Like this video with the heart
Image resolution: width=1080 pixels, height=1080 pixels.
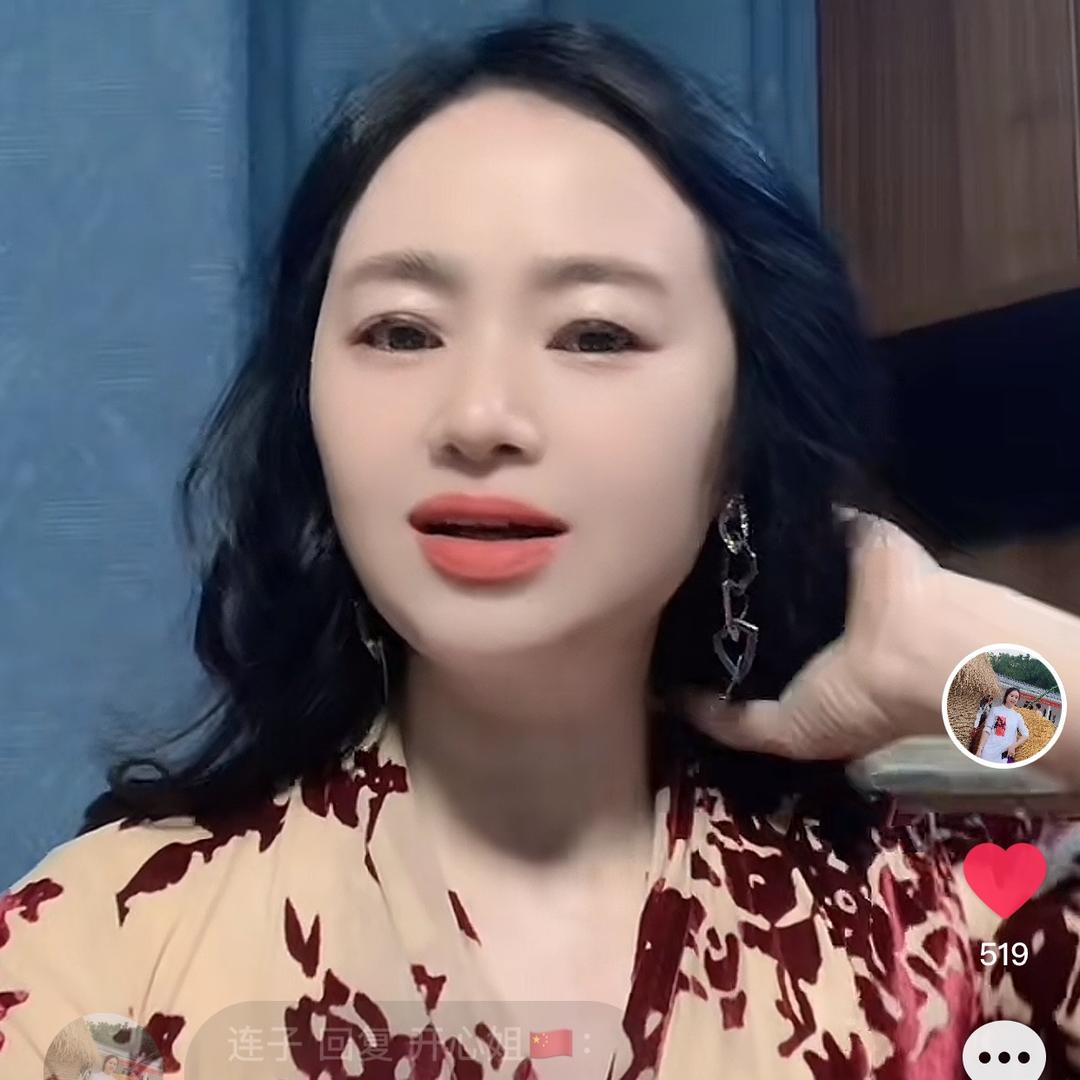1004,879
